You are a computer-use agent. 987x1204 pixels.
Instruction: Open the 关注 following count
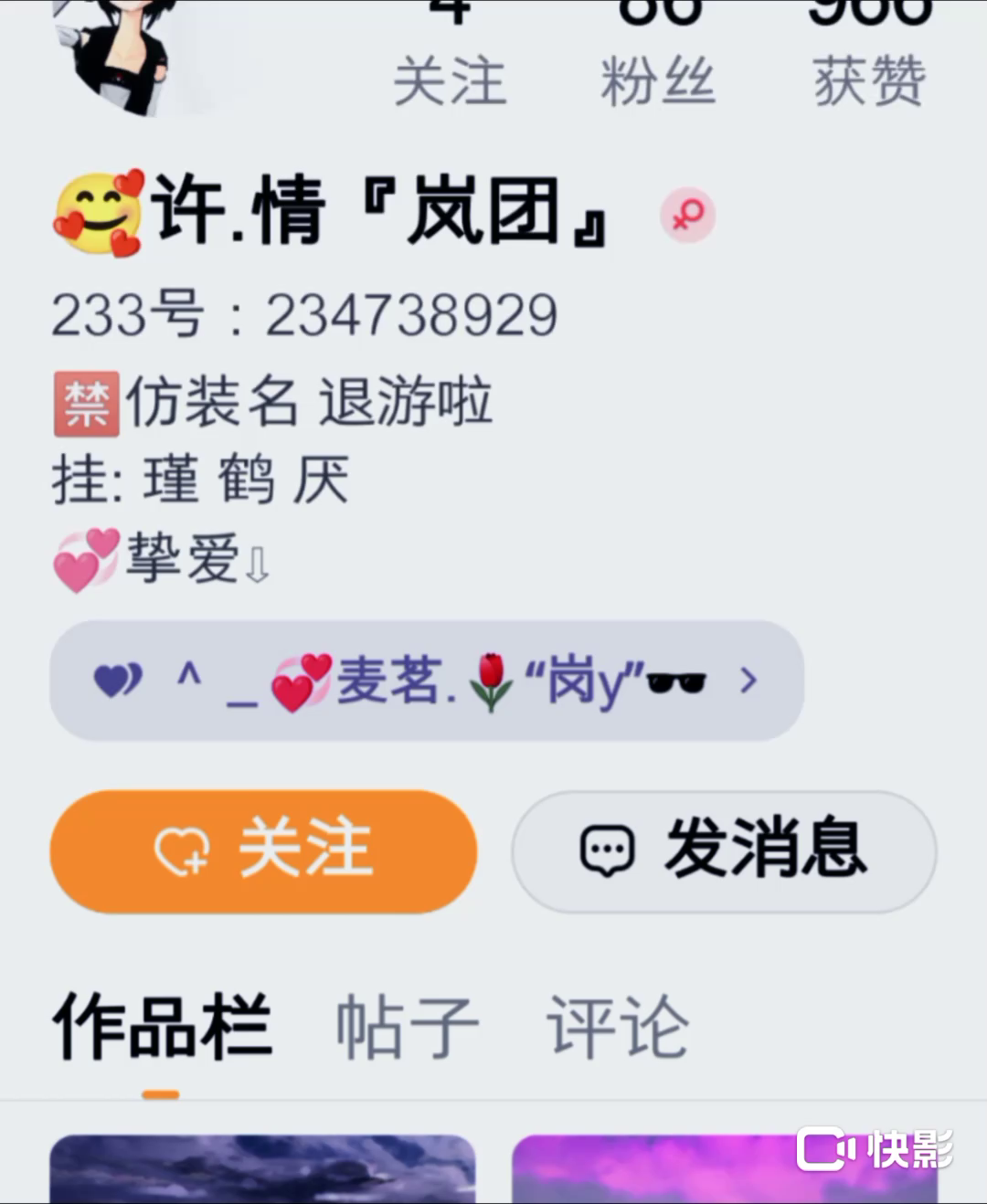[450, 64]
